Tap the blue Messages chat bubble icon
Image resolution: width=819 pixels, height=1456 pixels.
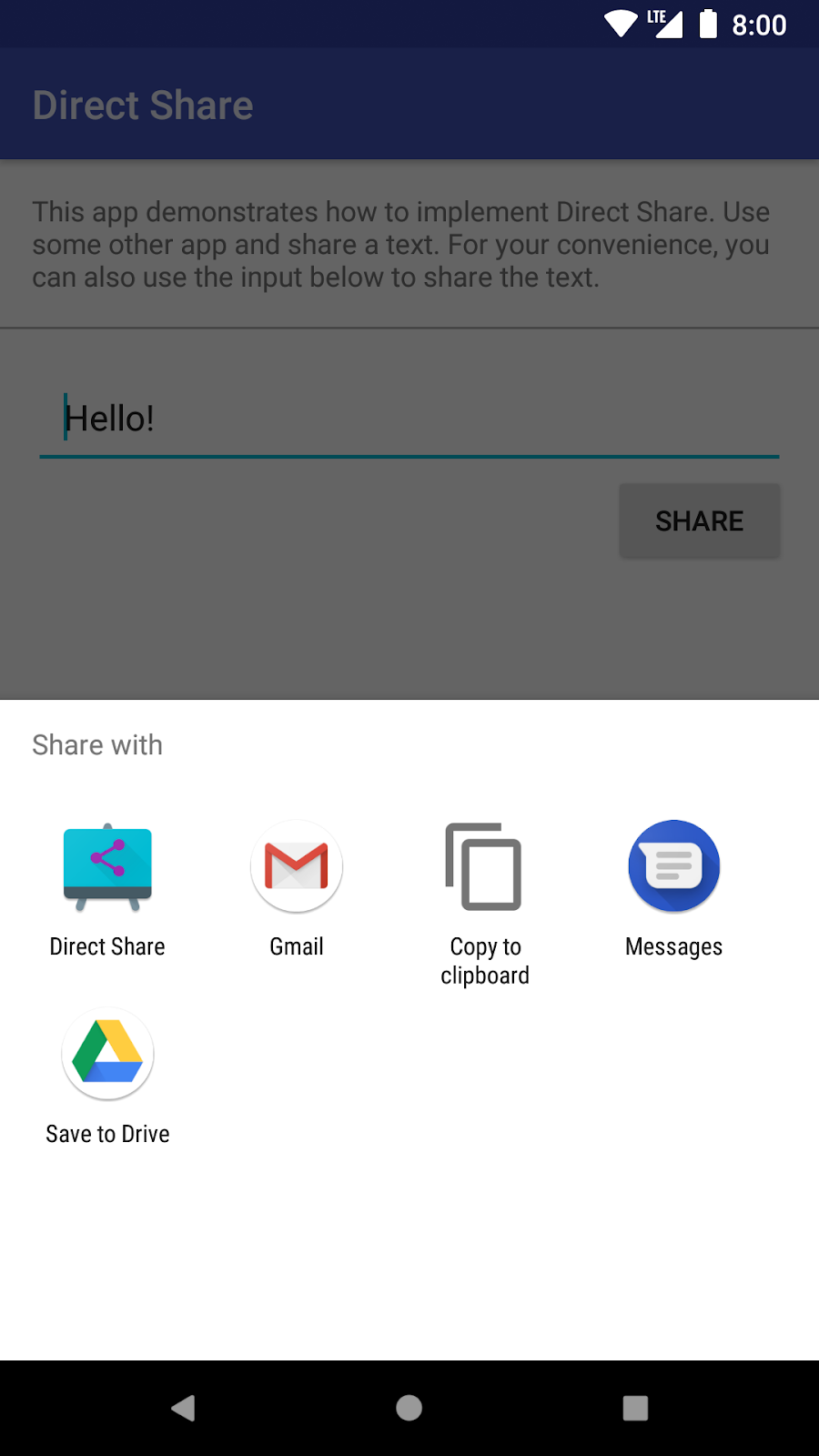pyautogui.click(x=673, y=866)
